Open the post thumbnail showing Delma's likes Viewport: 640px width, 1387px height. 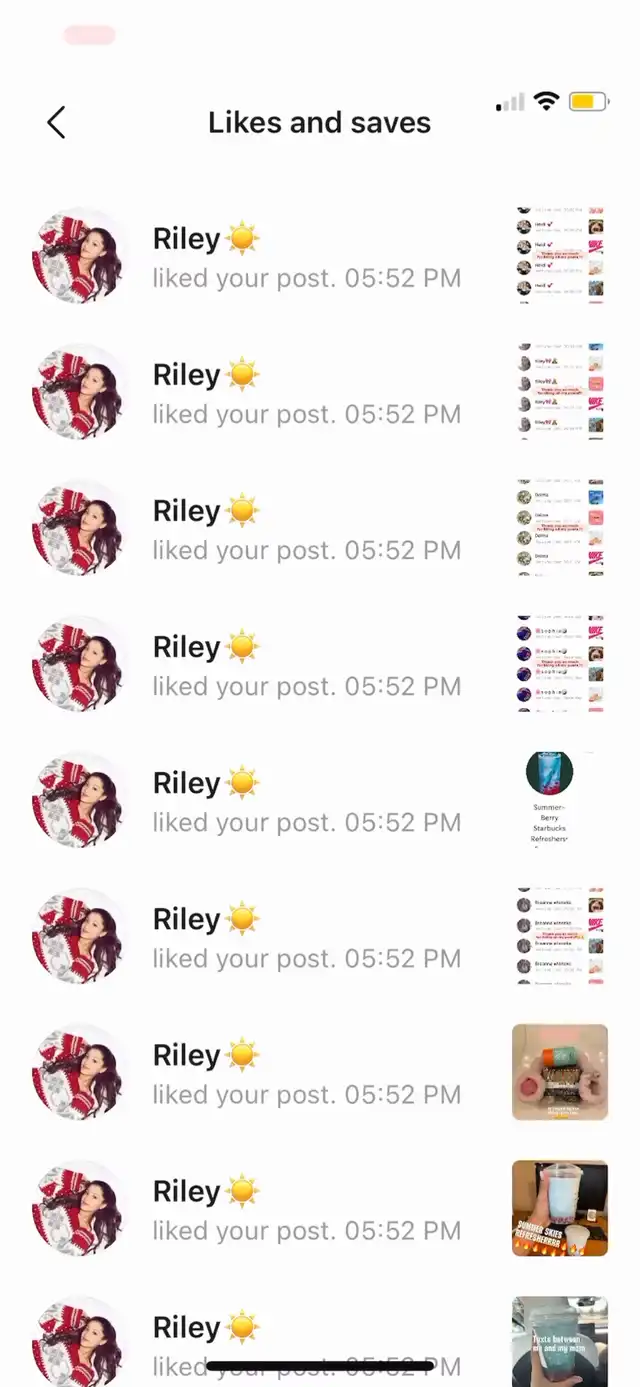pyautogui.click(x=560, y=528)
